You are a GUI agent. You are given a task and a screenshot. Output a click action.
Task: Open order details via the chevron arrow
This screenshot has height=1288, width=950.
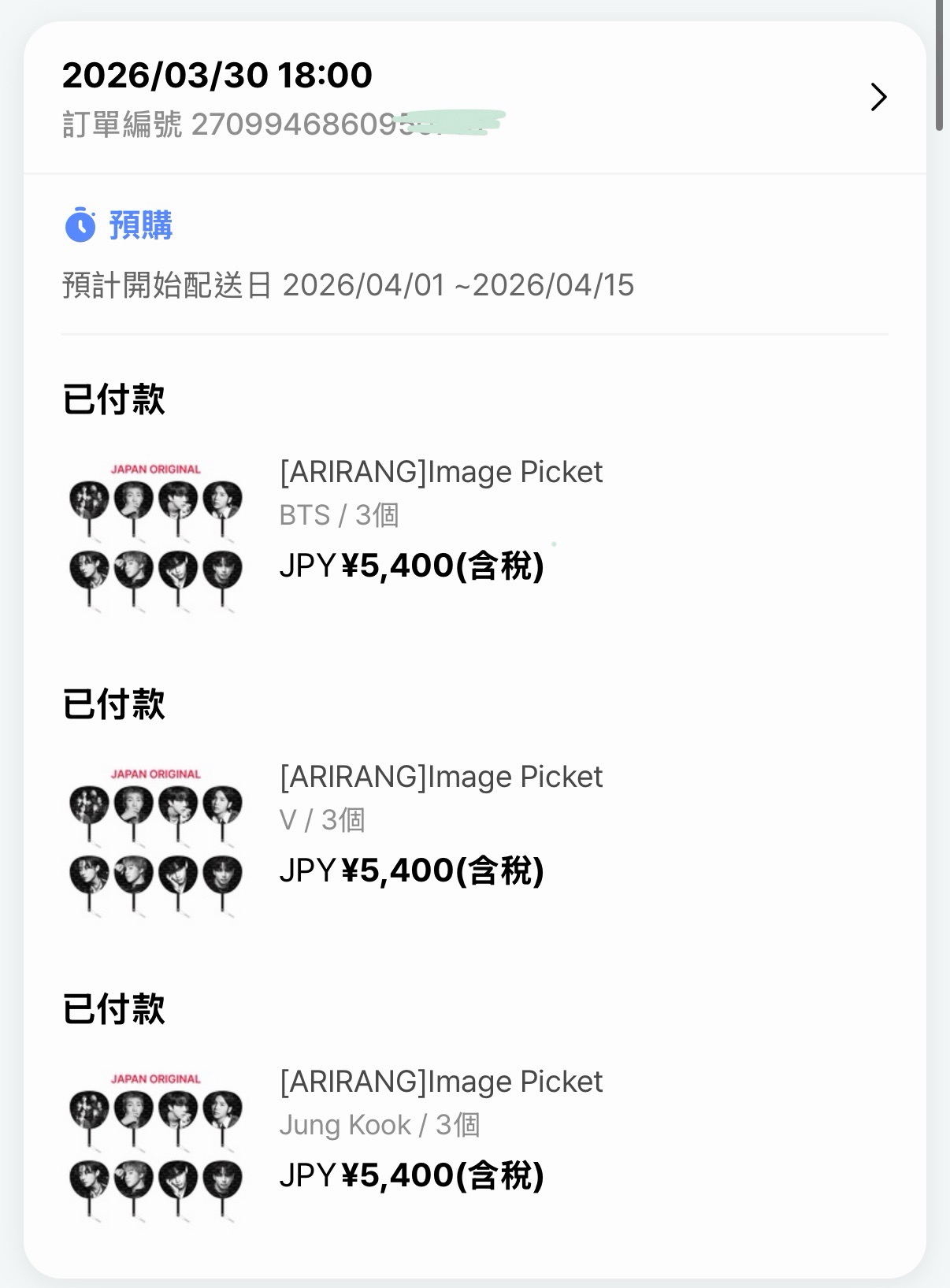pyautogui.click(x=878, y=97)
